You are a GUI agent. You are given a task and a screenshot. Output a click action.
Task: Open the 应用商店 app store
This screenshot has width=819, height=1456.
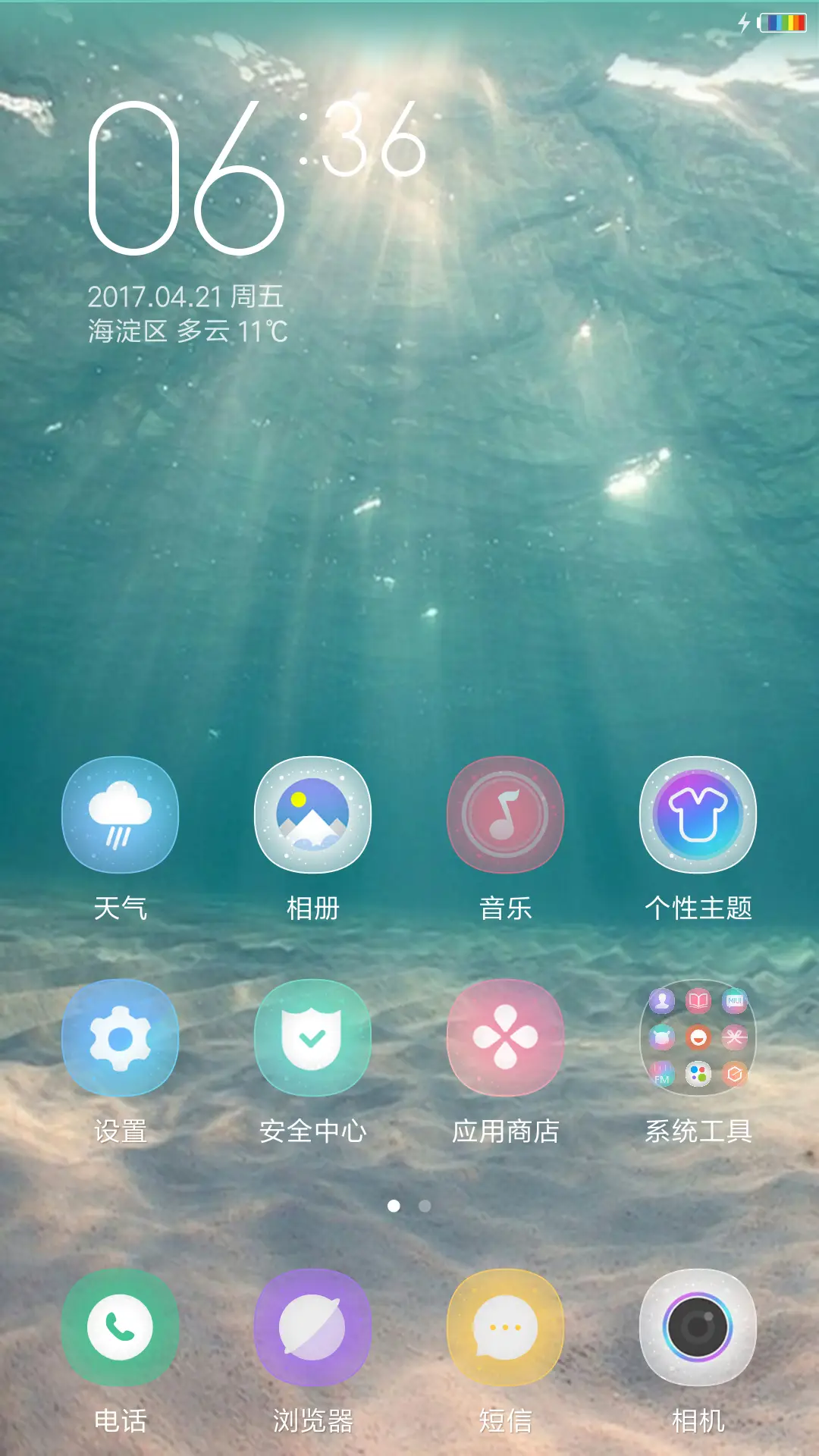(x=505, y=1039)
